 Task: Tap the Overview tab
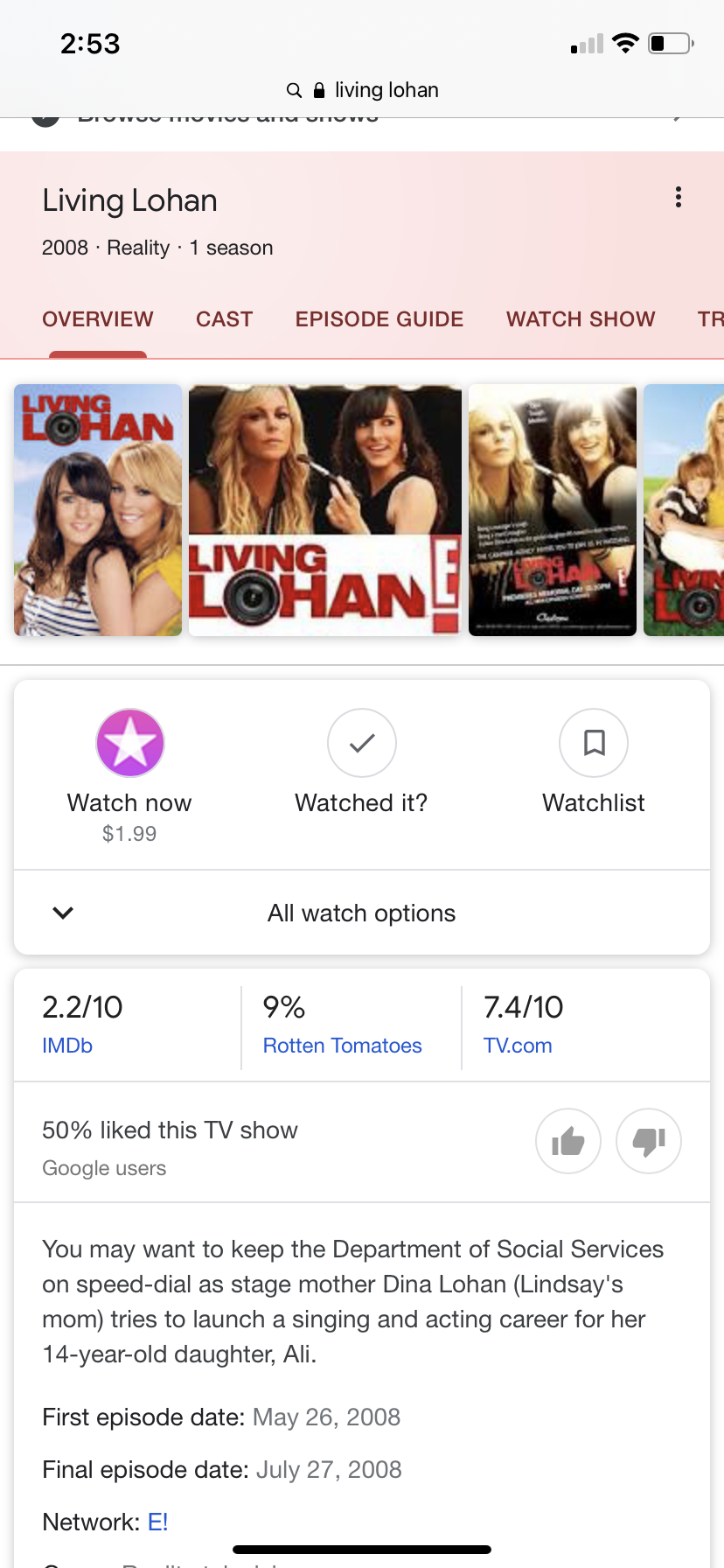point(98,319)
